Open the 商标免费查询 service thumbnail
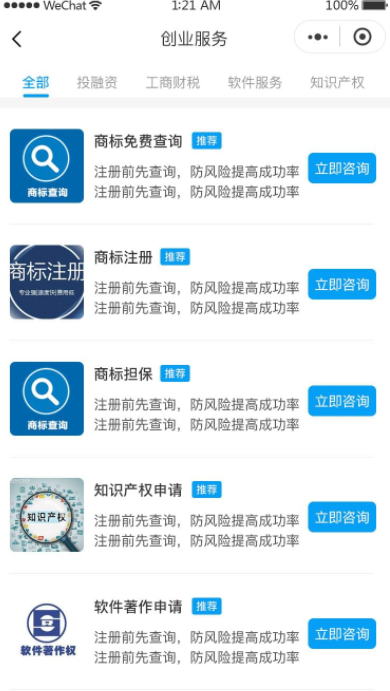Image resolution: width=390 pixels, height=691 pixels. [x=47, y=166]
